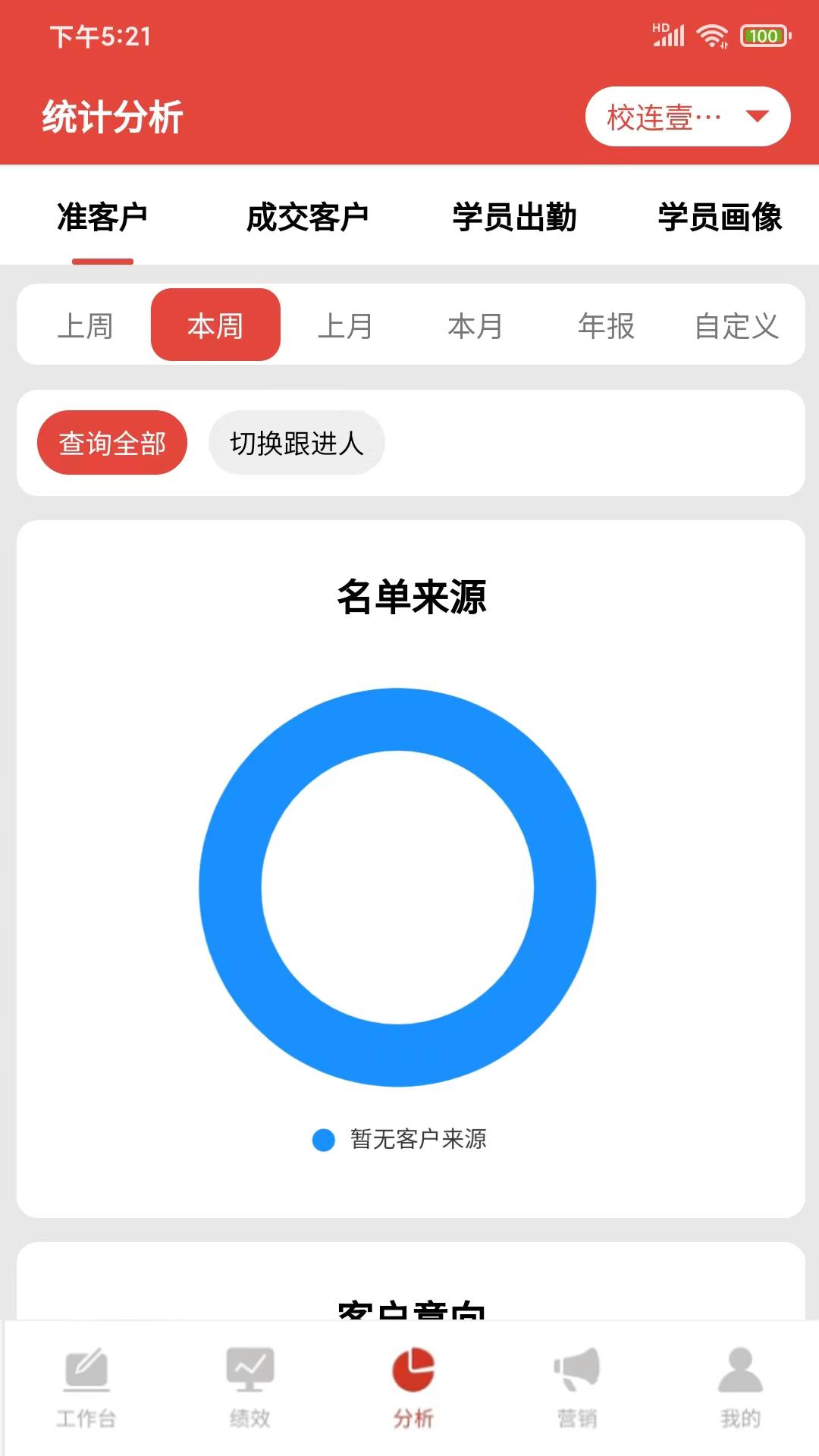Switch to the 成交客户 tab
819x1456 pixels.
pyautogui.click(x=307, y=217)
